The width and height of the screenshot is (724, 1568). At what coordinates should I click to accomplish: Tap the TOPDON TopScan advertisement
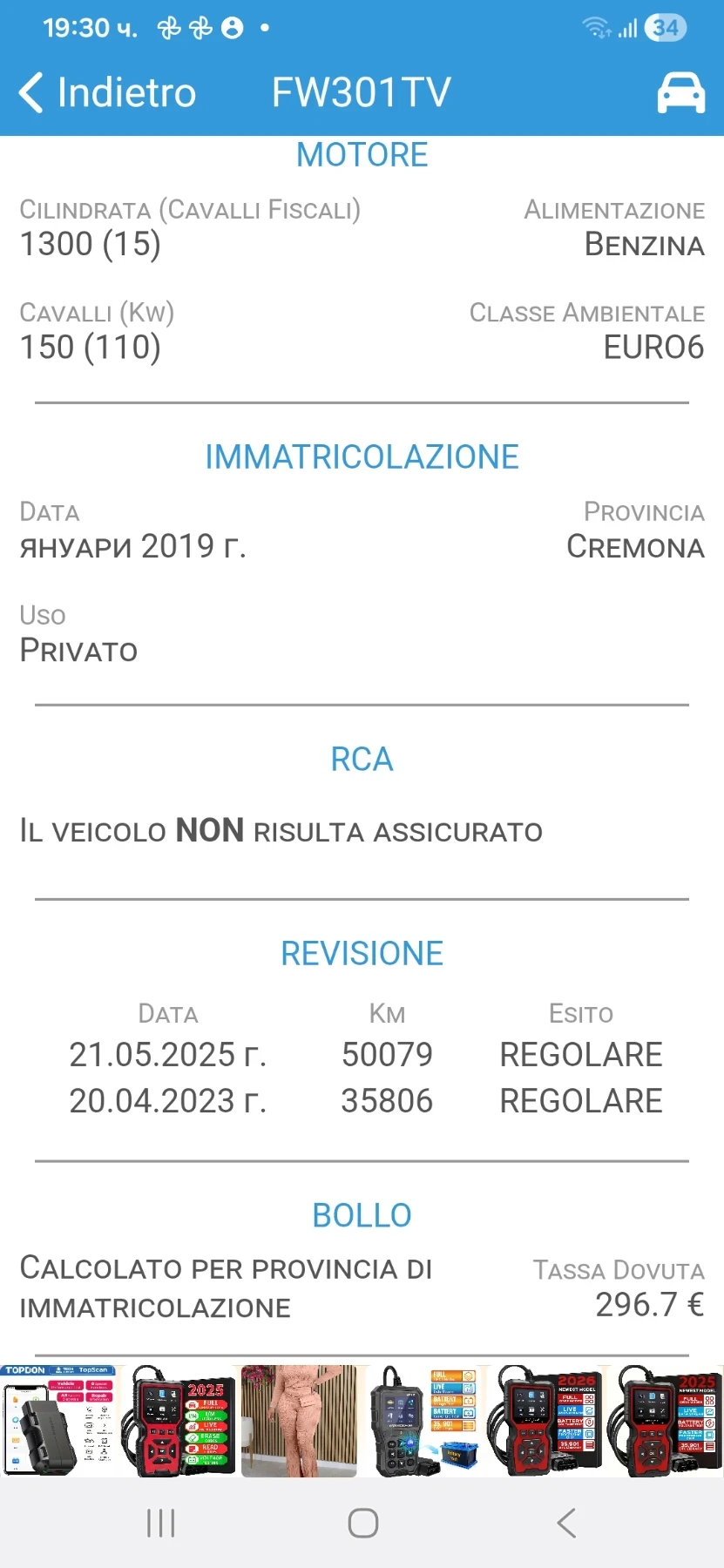59,1420
